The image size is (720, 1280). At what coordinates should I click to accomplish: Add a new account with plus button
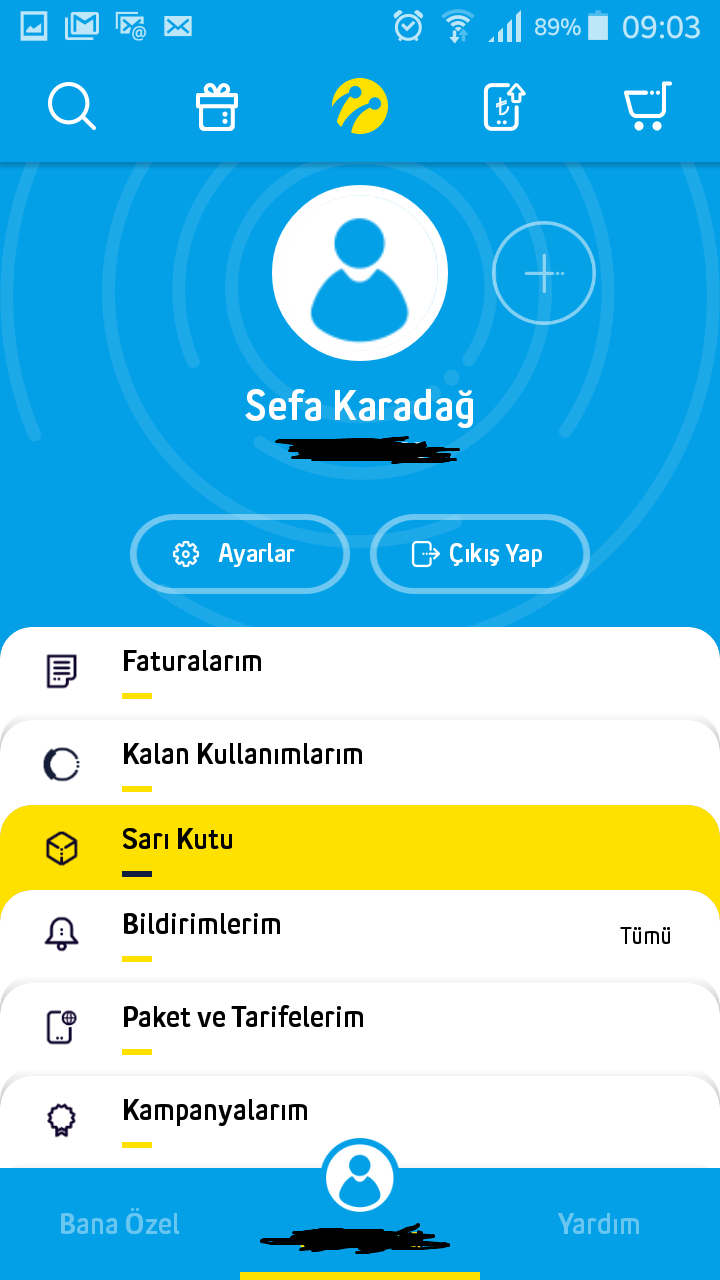click(x=544, y=273)
